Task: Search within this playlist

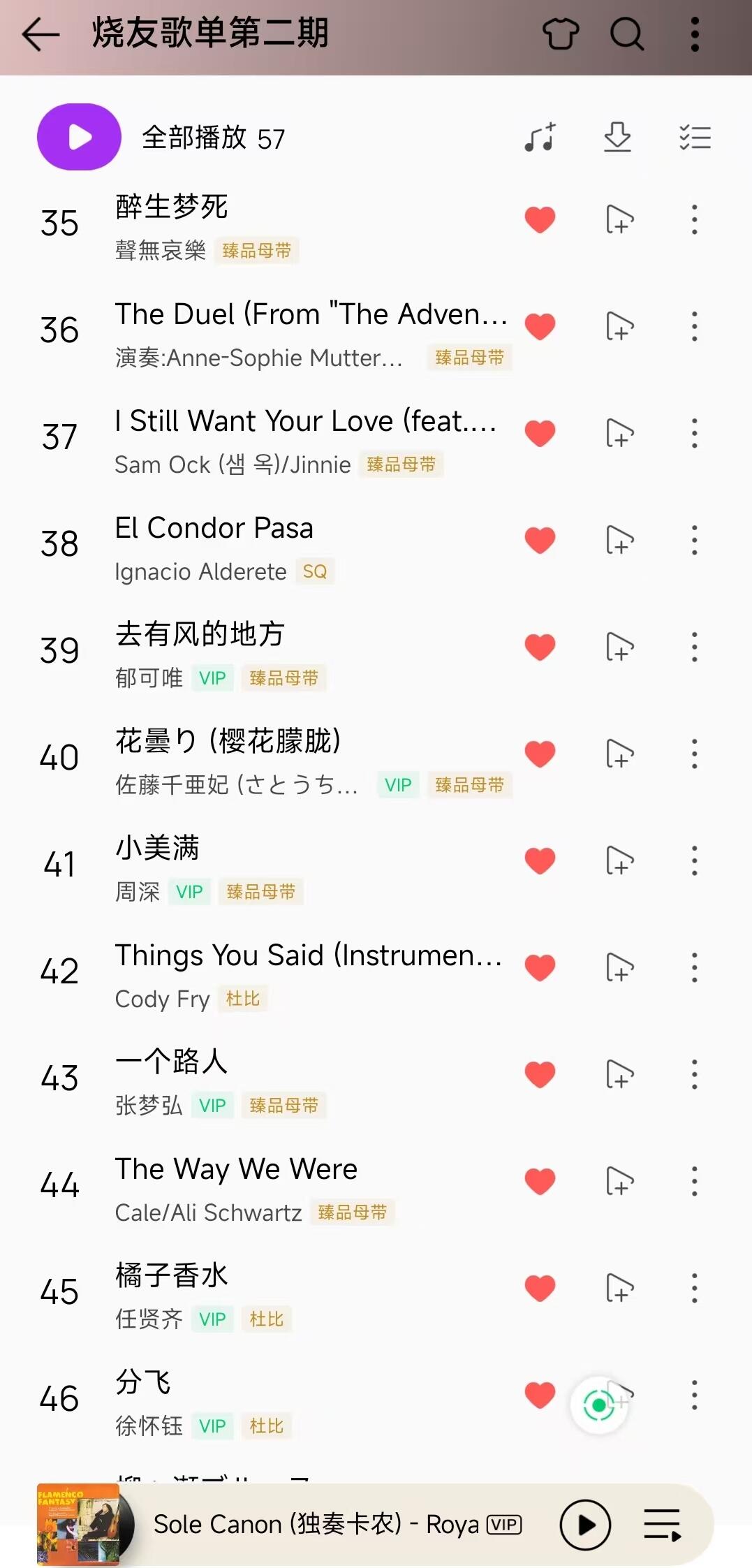Action: click(x=626, y=34)
